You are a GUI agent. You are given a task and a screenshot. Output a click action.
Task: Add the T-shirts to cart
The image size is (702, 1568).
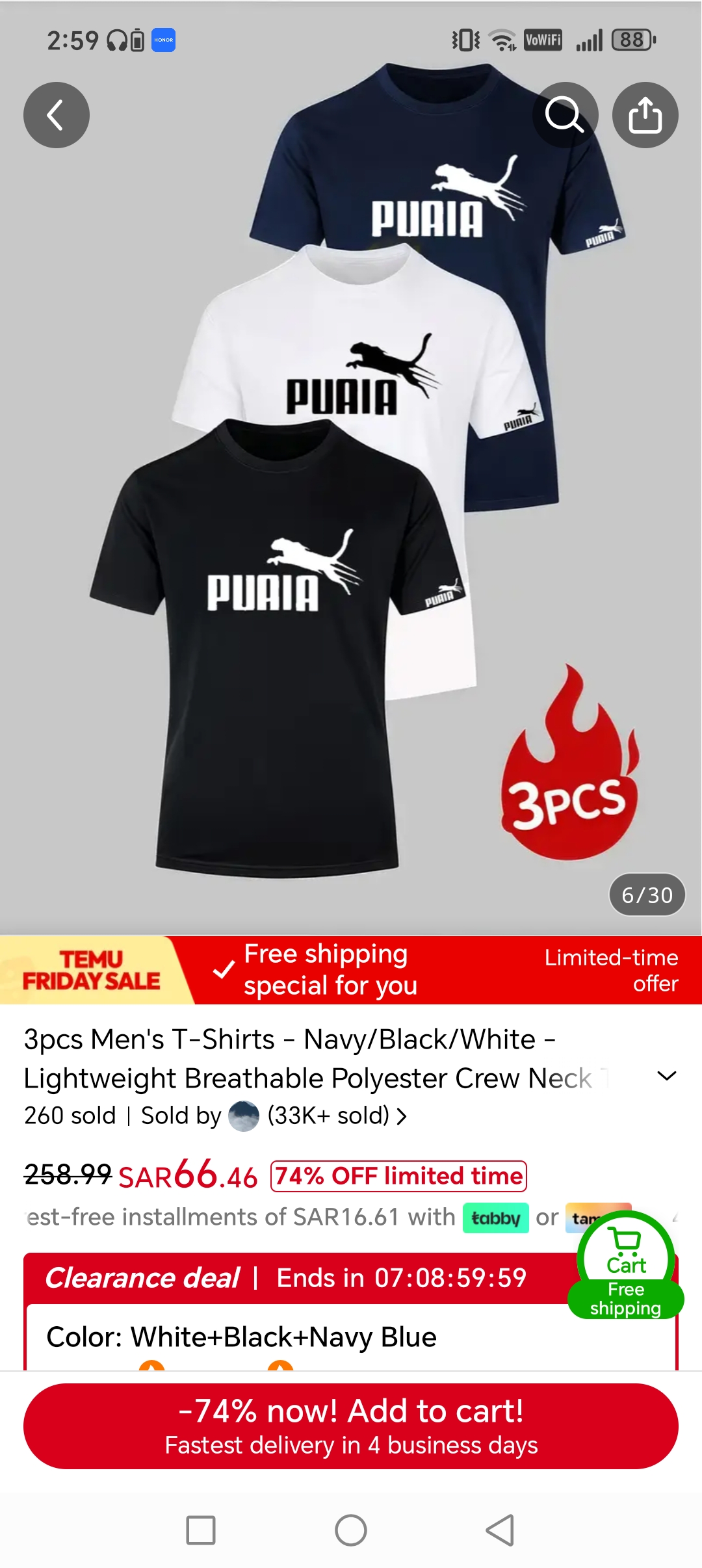point(351,1426)
